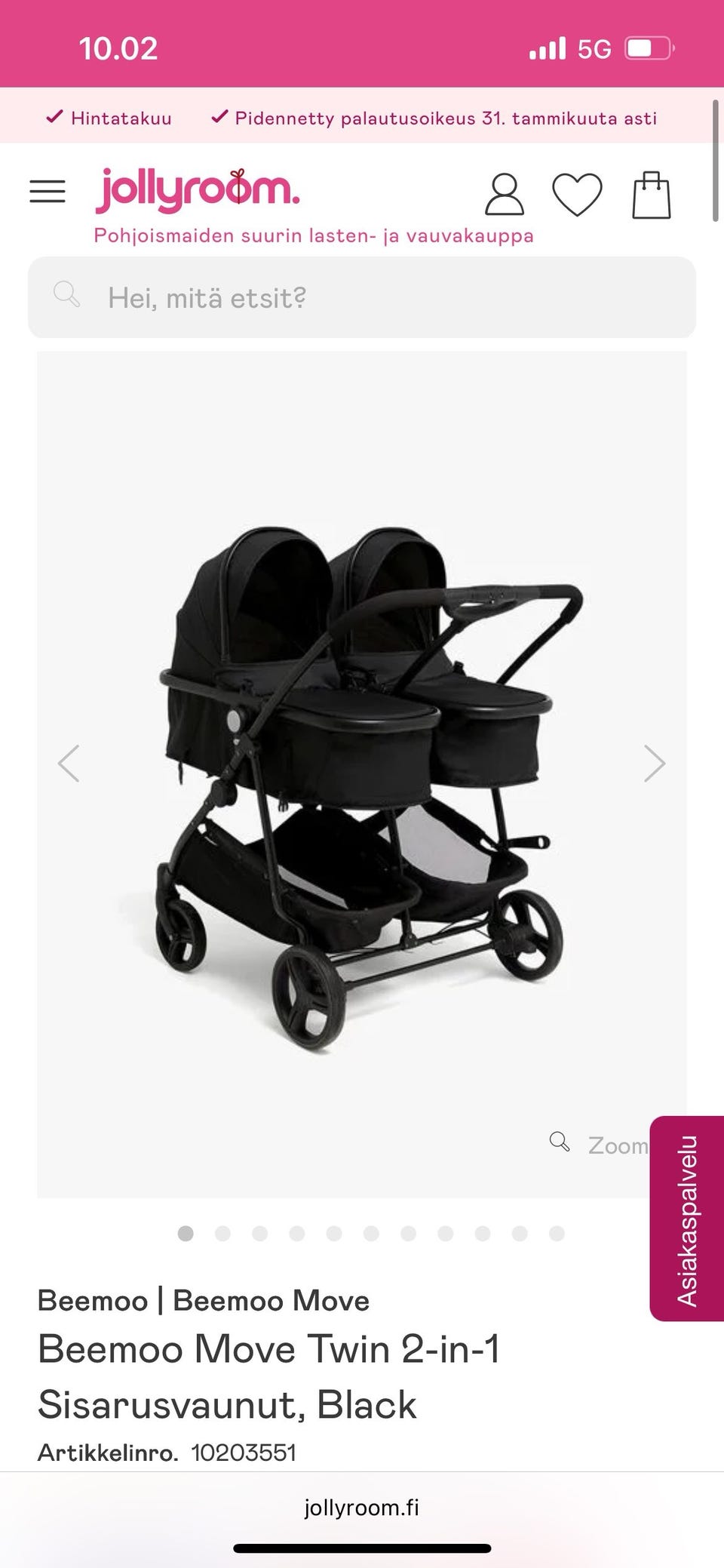
Task: Open the Beemoo Move series link
Action: (271, 1300)
